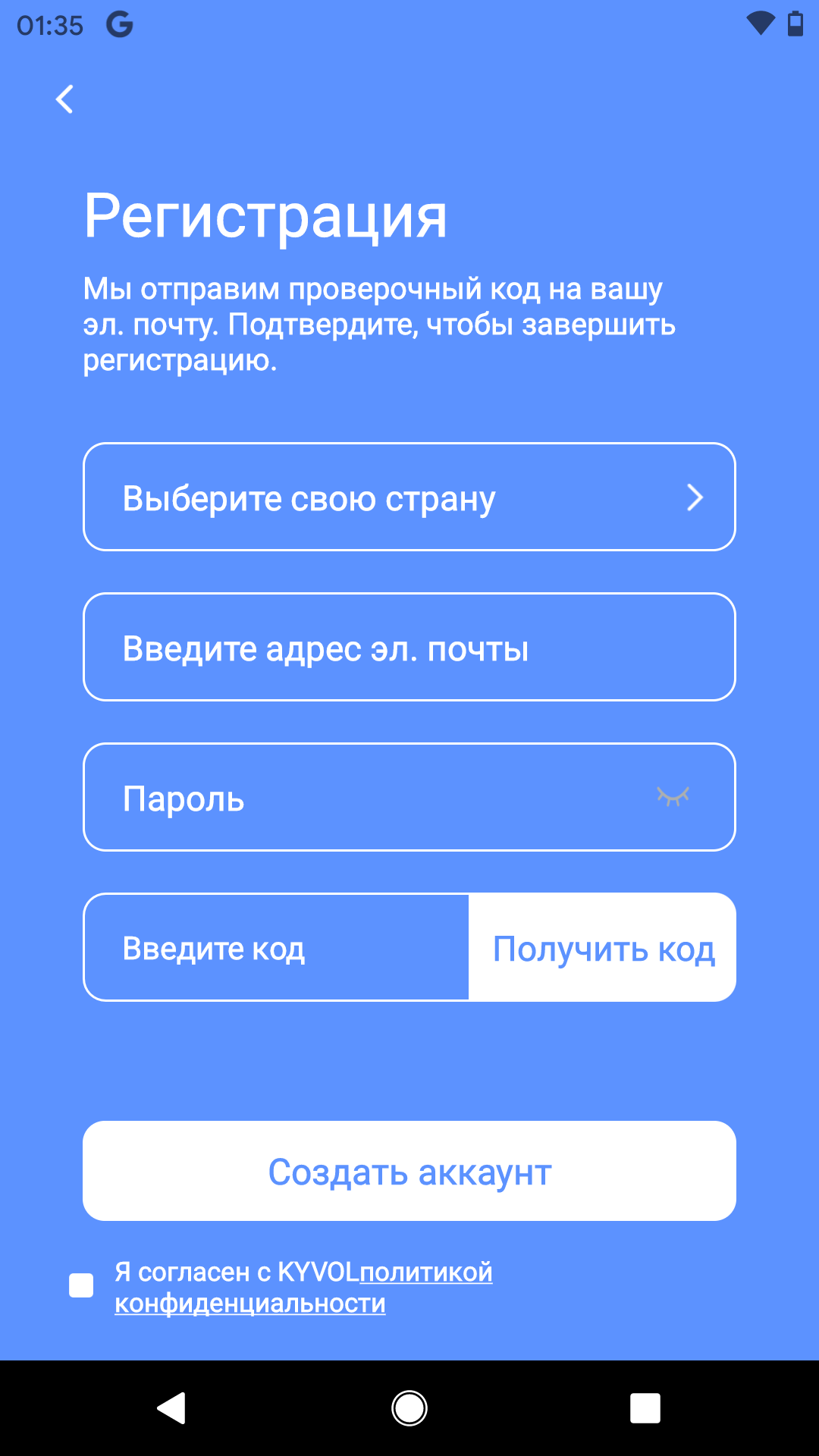
Task: Tap the 'Создать аккаунт' button
Action: coord(409,1172)
